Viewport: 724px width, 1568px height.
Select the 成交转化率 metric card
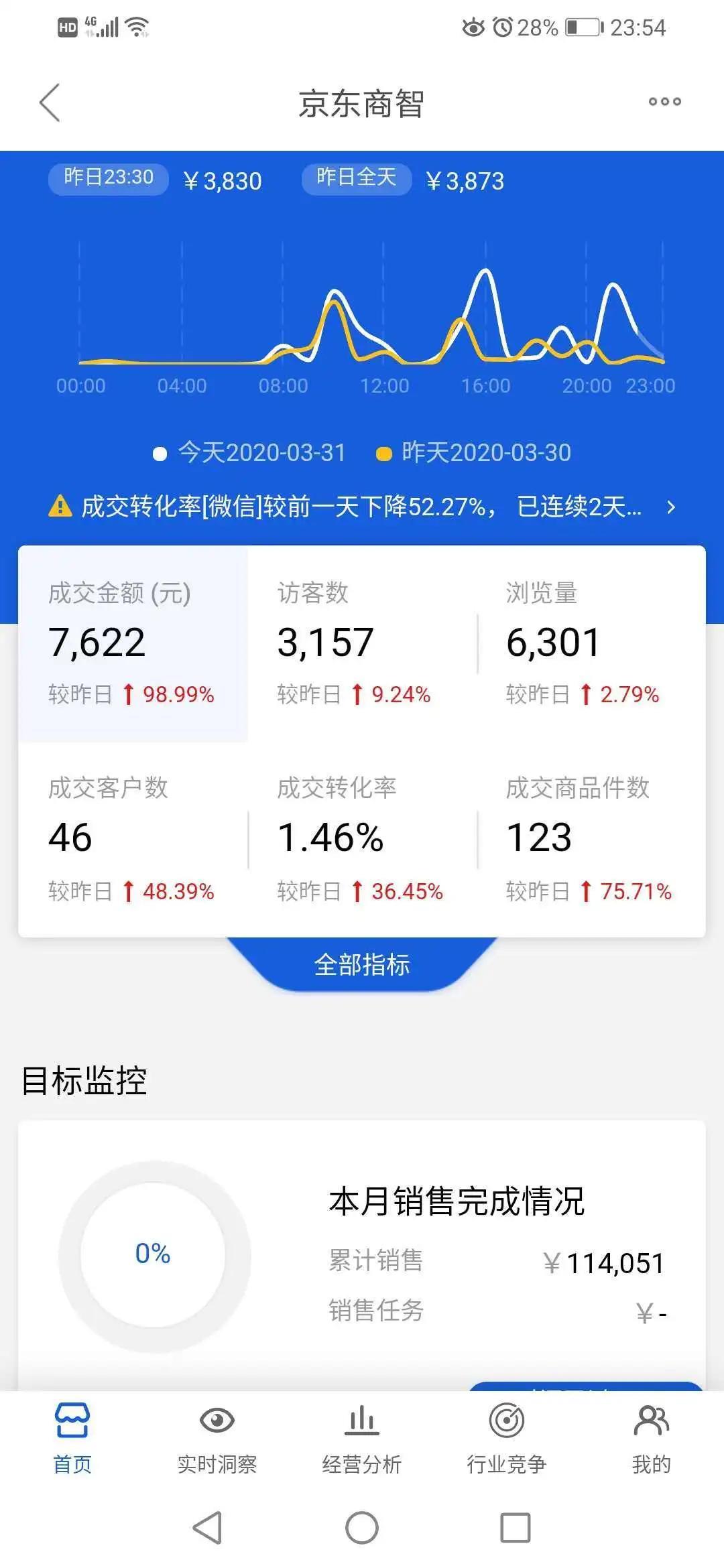(362, 839)
